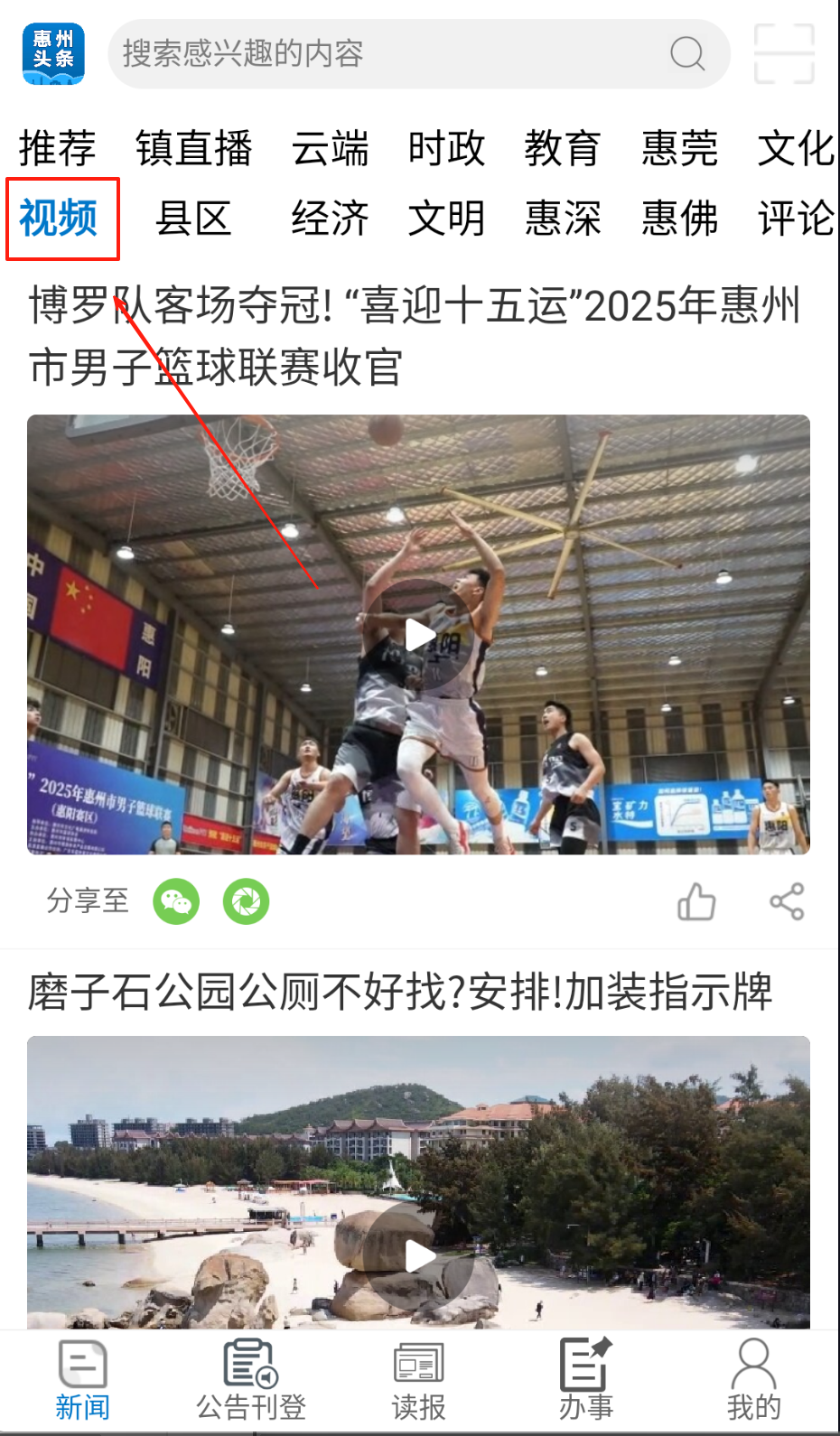Switch to the 教育 tab

point(563,149)
